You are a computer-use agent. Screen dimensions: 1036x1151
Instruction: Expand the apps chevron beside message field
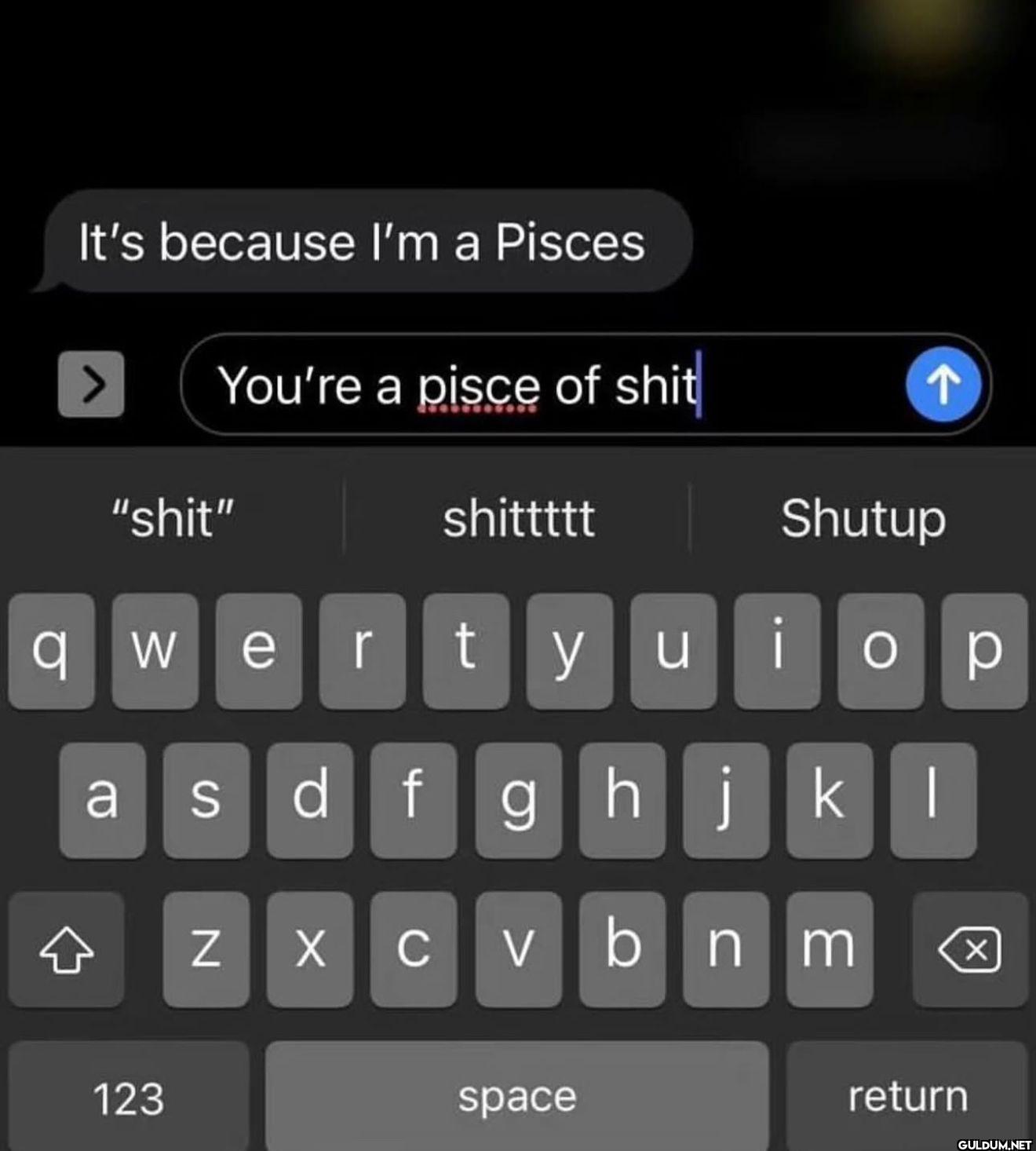point(91,384)
